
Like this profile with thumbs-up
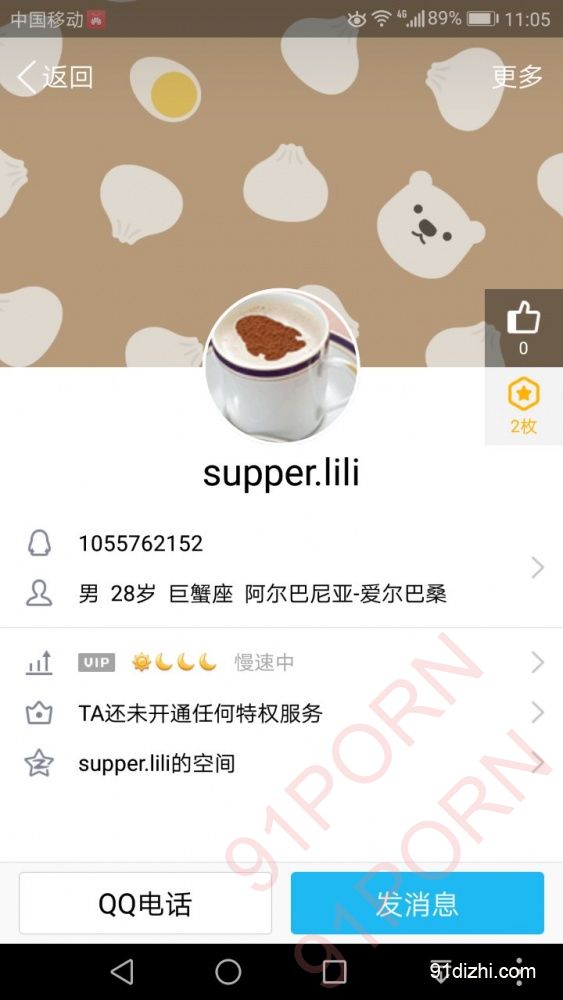(523, 328)
